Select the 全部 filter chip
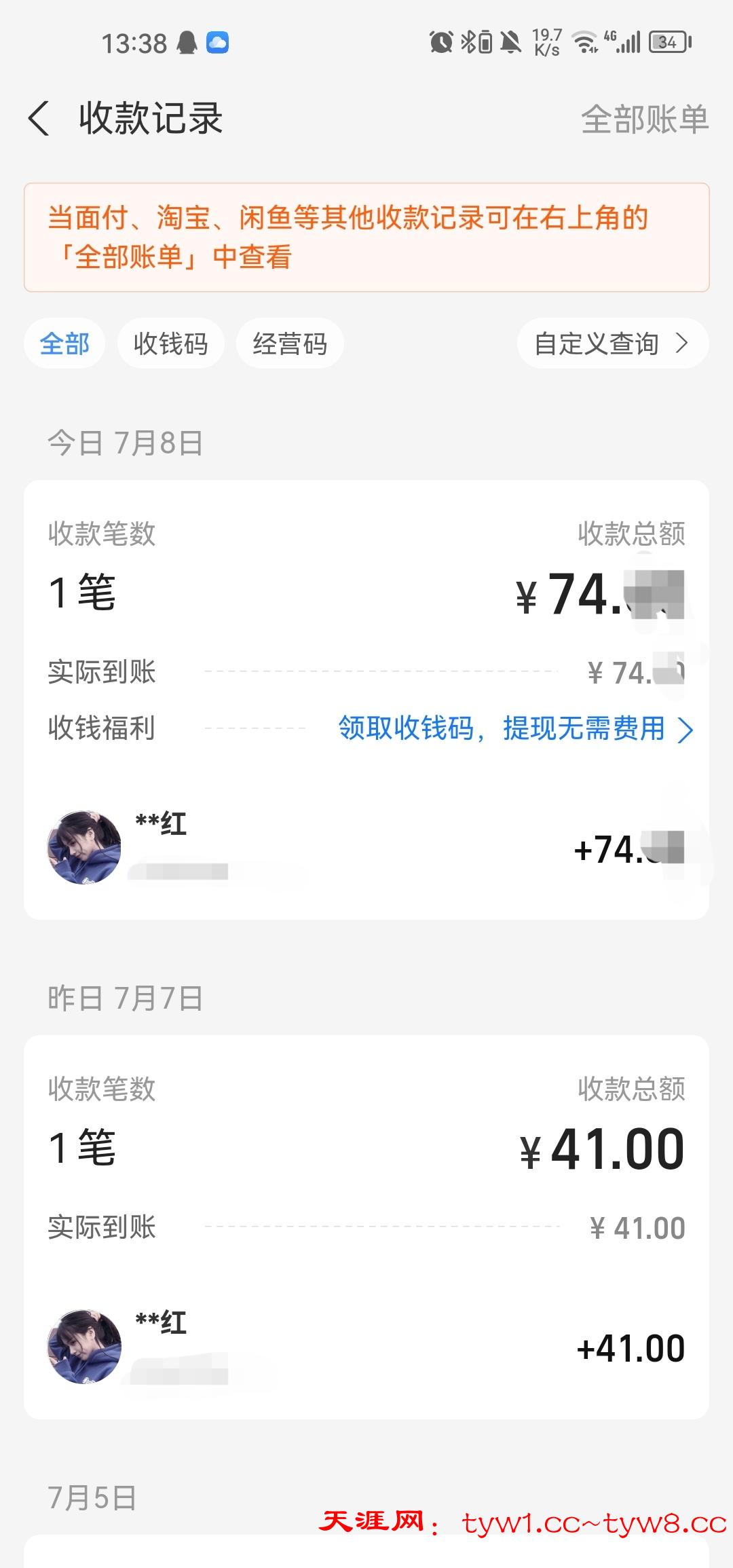Screen dimensions: 733x1568 point(64,343)
